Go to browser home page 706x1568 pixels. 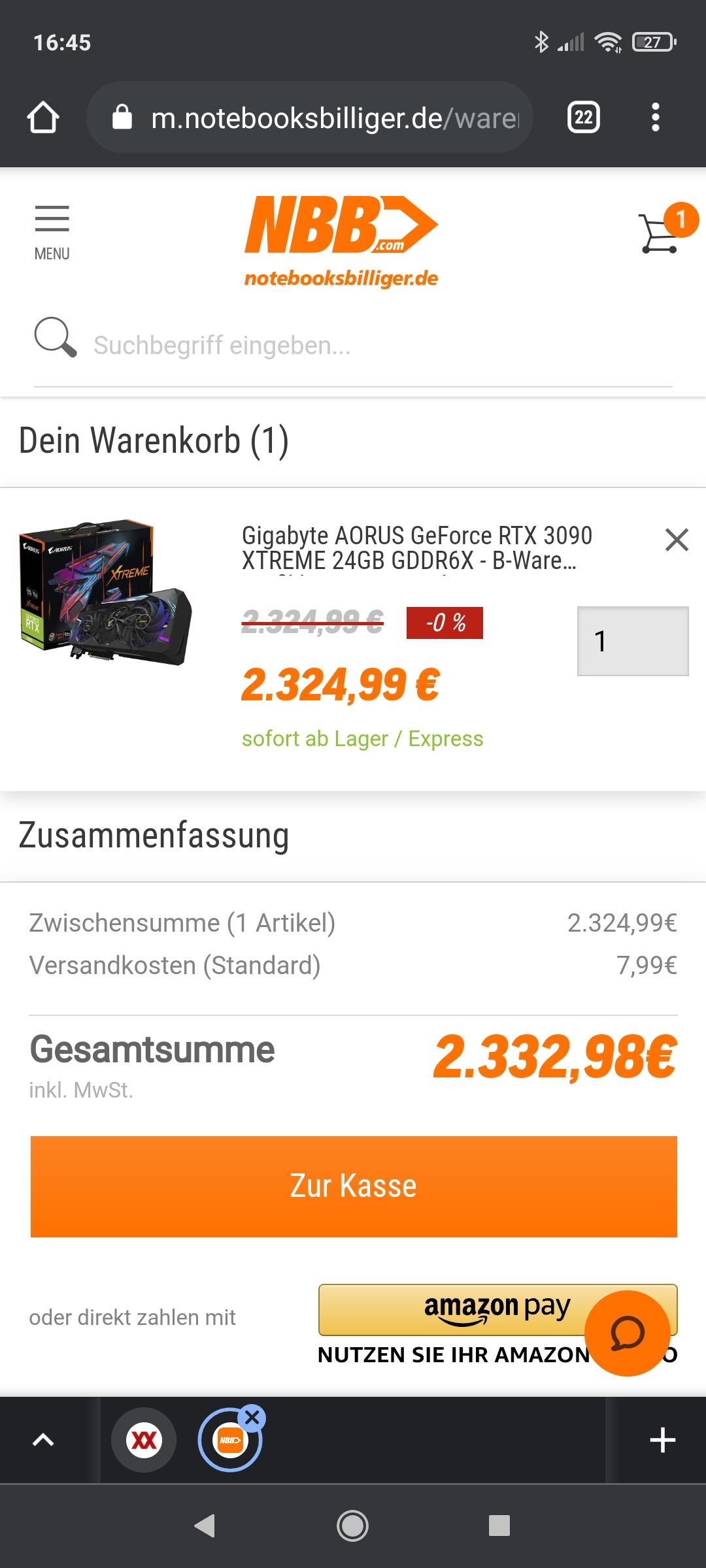click(x=43, y=118)
